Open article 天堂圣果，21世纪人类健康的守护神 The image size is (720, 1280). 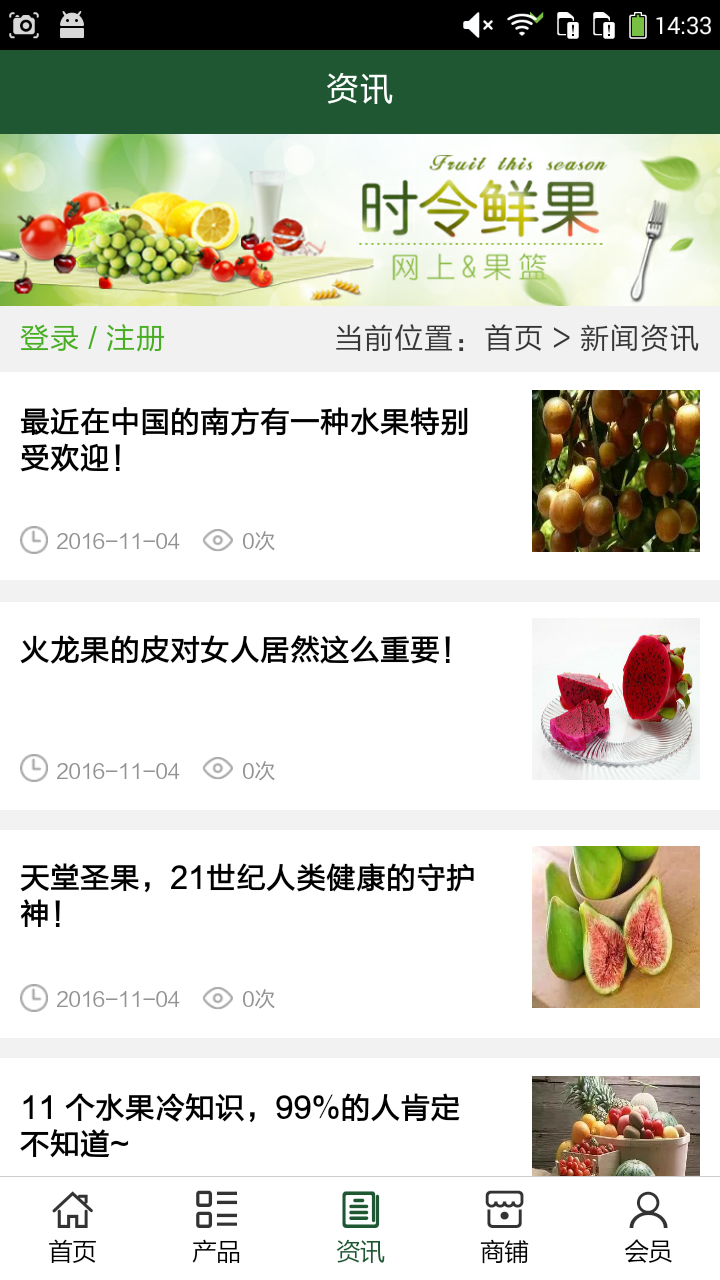[247, 896]
